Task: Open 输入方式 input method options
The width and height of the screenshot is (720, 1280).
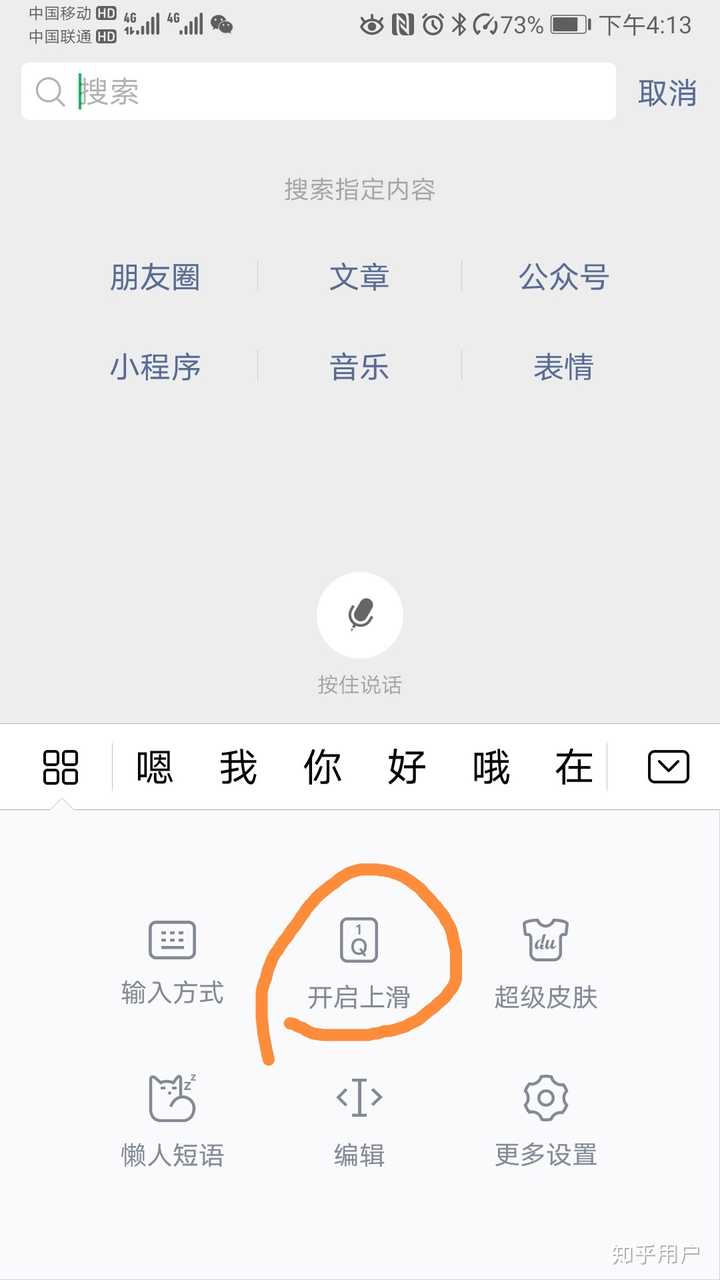Action: 172,962
